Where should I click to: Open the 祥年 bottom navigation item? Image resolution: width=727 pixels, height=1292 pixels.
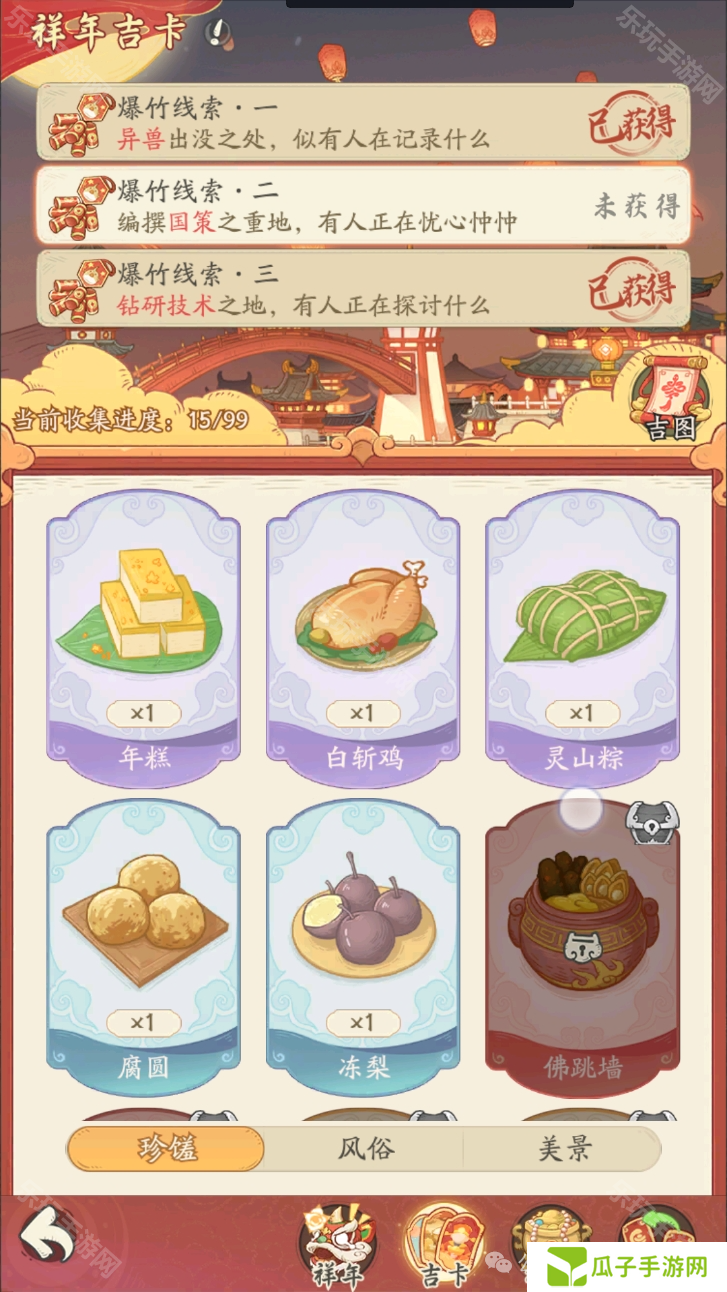pyautogui.click(x=337, y=1245)
